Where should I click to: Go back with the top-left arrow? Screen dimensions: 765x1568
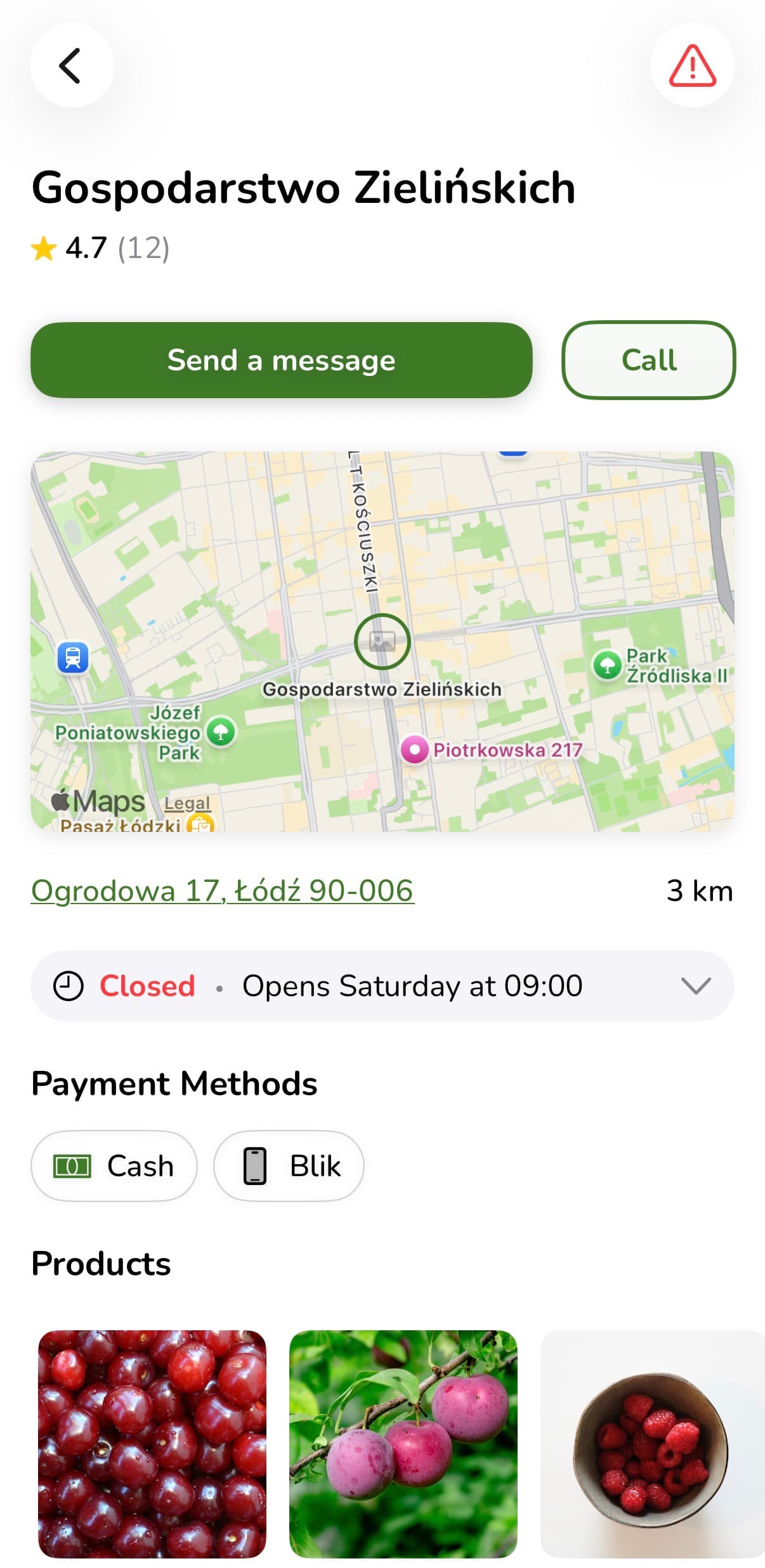pyautogui.click(x=71, y=66)
